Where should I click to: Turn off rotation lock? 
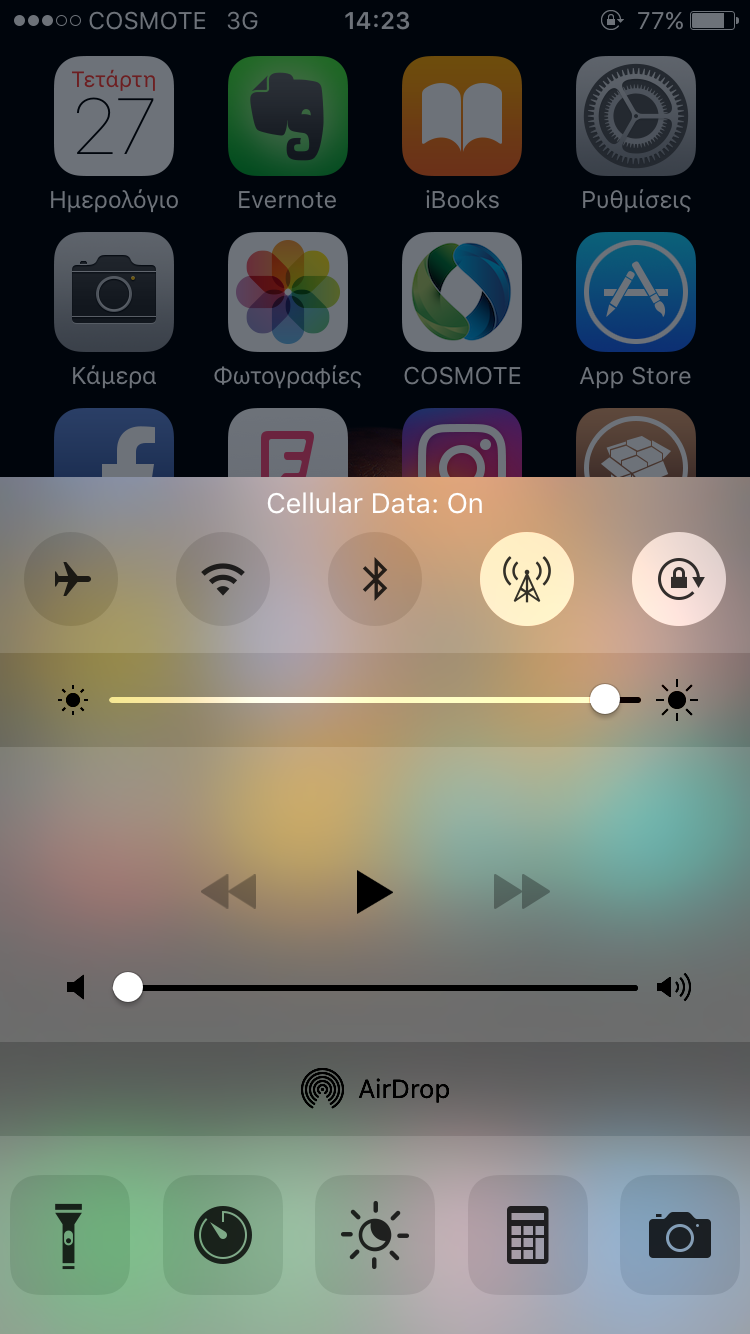tap(679, 579)
